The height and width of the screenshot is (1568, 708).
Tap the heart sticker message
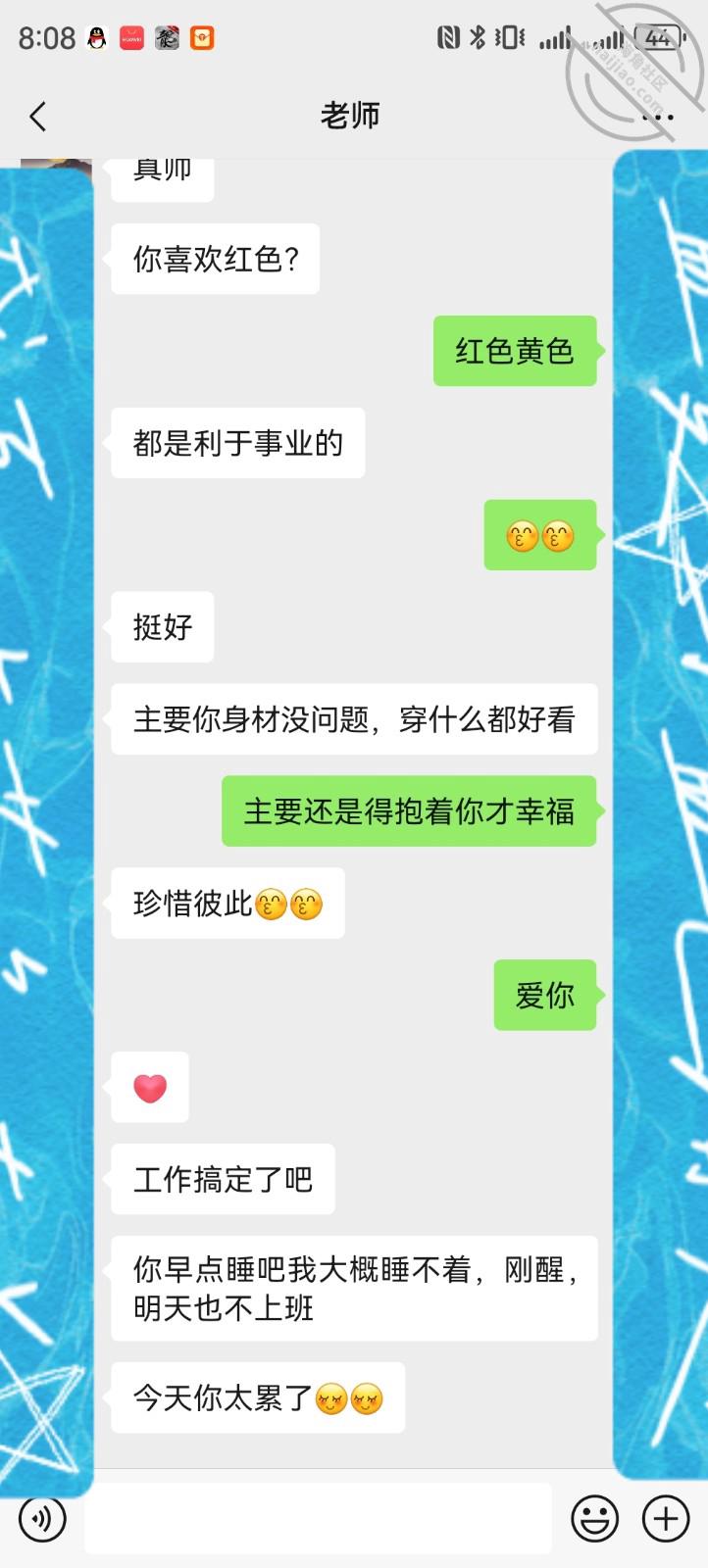[149, 1088]
